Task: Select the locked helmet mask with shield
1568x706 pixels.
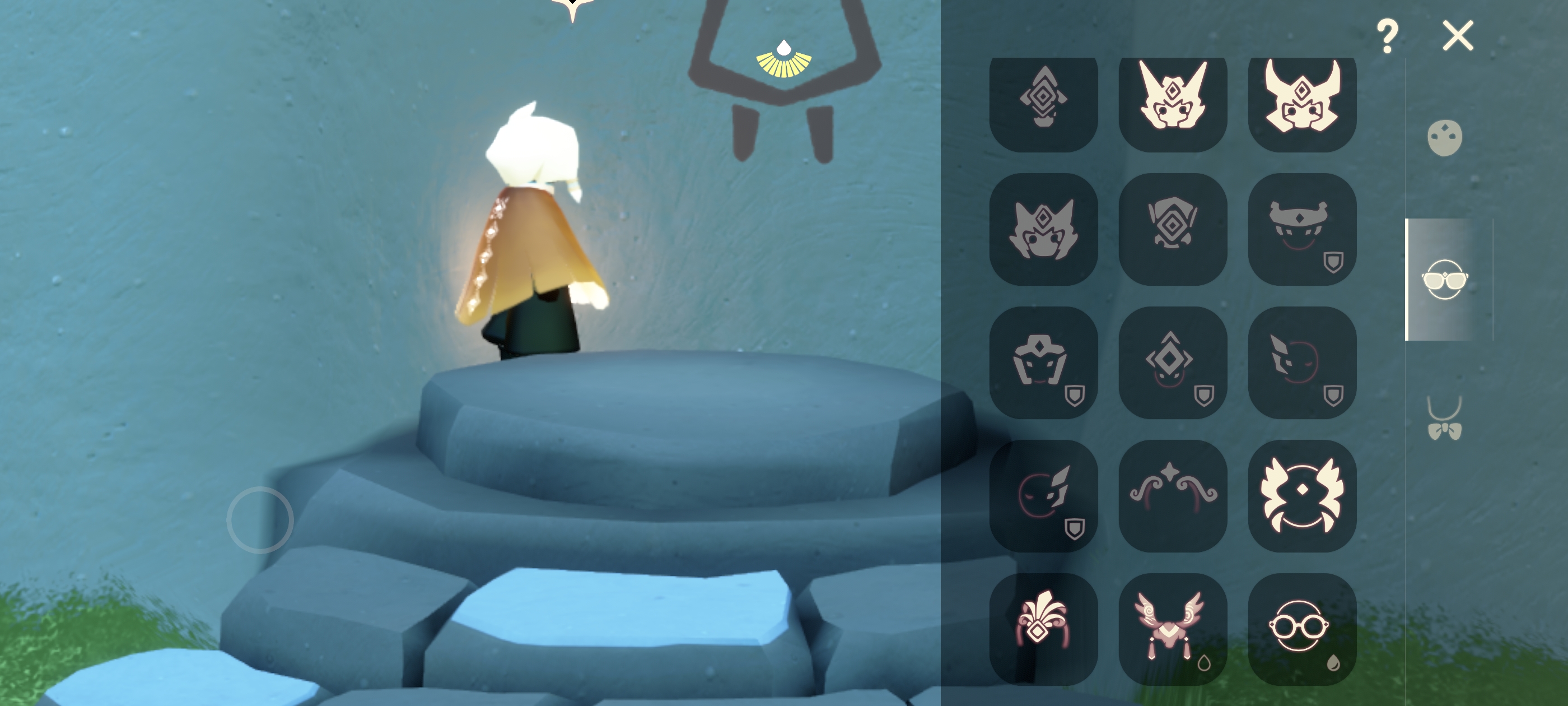Action: coord(1043,363)
